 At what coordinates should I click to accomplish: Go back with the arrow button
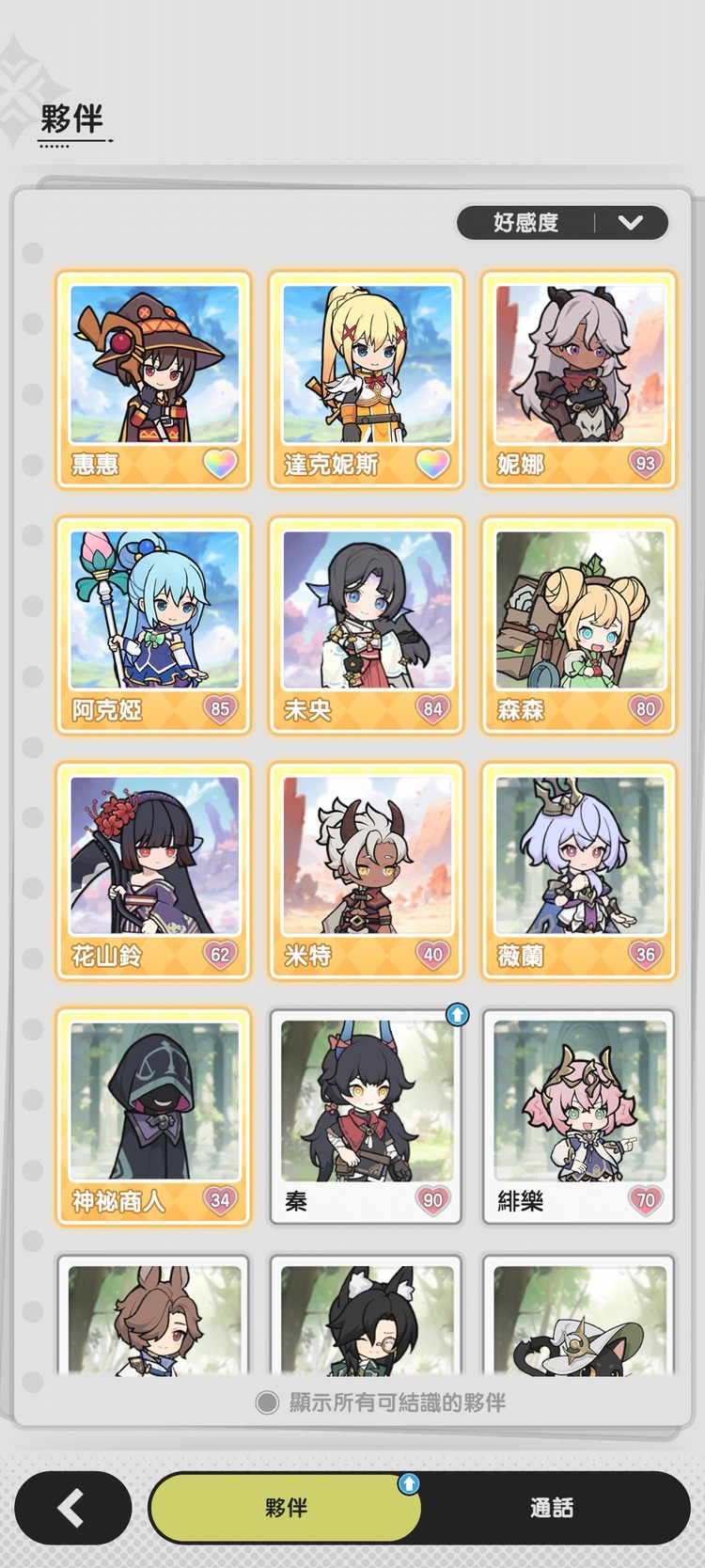[x=72, y=1508]
